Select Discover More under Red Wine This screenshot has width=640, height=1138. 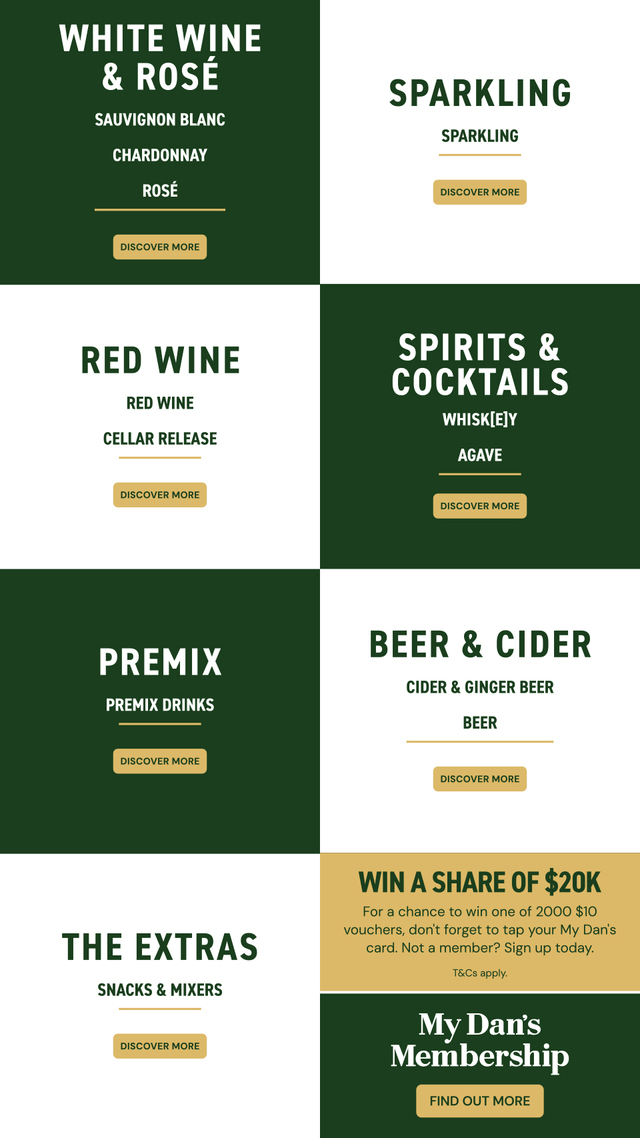(x=160, y=495)
